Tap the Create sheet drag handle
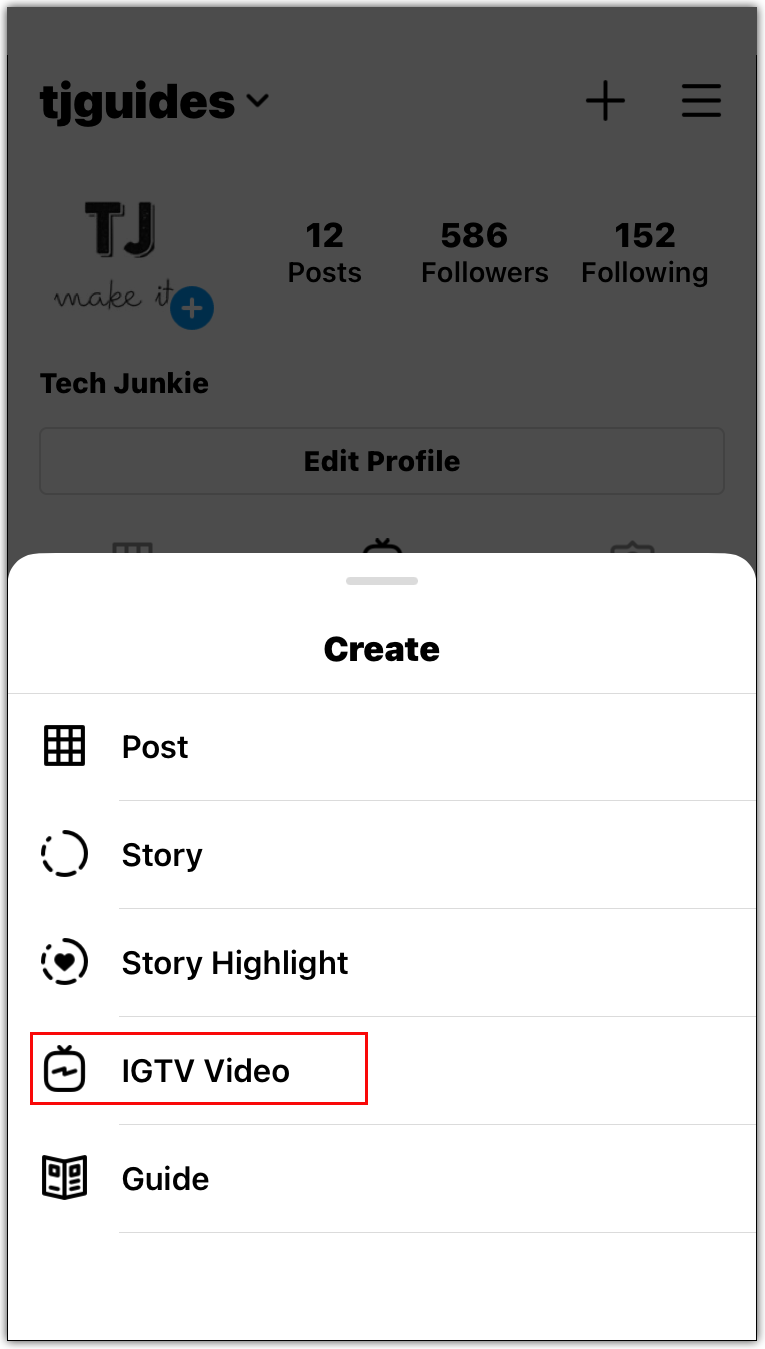 [x=382, y=581]
